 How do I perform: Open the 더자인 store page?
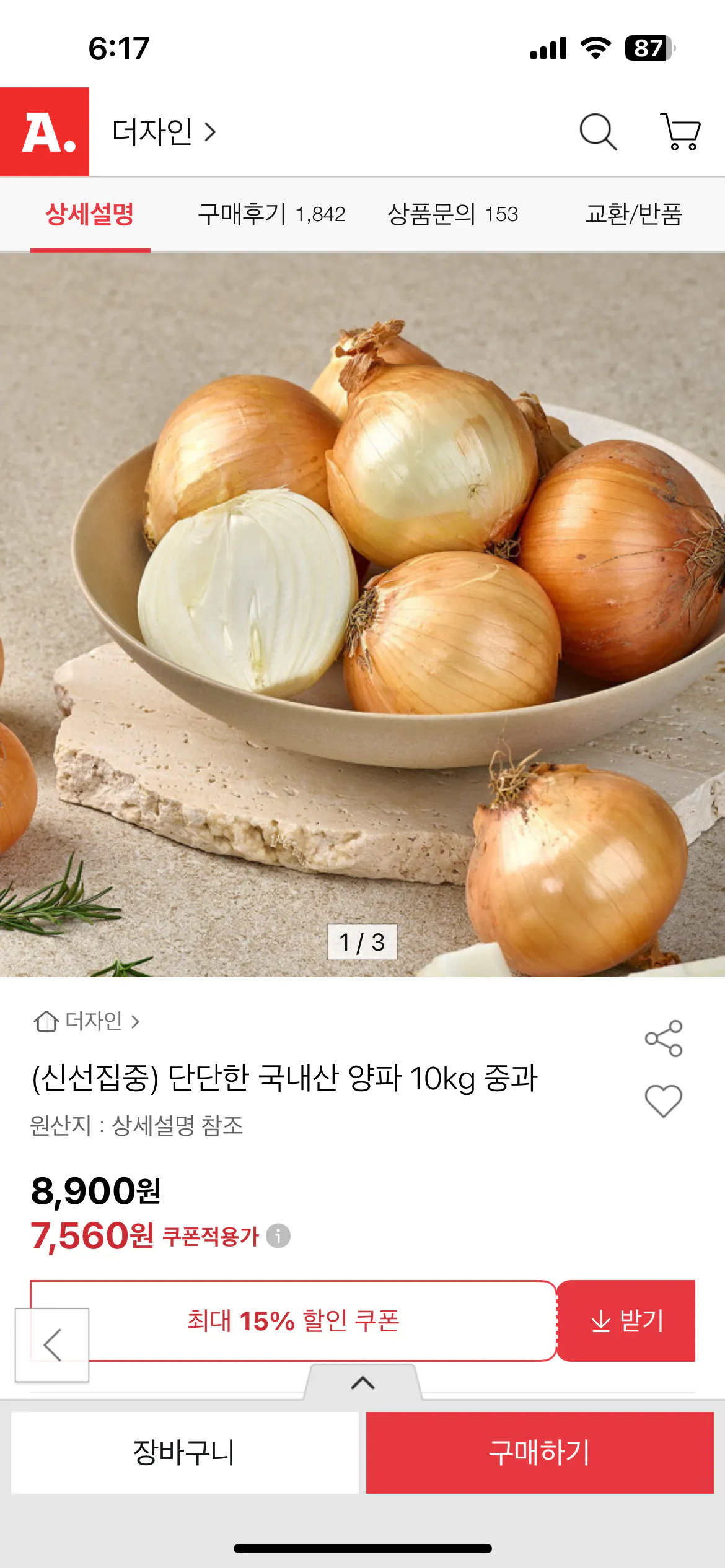coord(151,132)
